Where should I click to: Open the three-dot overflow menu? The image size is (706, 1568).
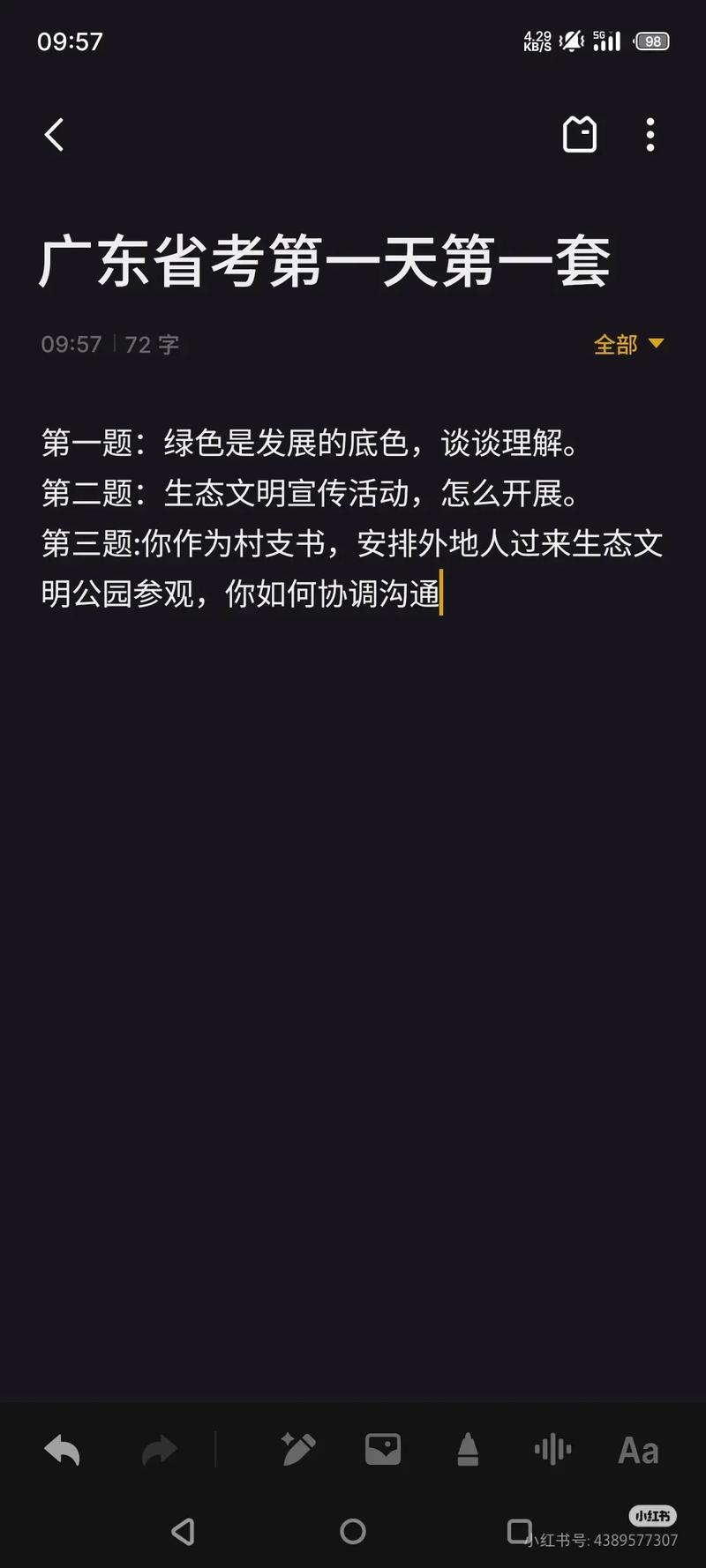(x=650, y=135)
